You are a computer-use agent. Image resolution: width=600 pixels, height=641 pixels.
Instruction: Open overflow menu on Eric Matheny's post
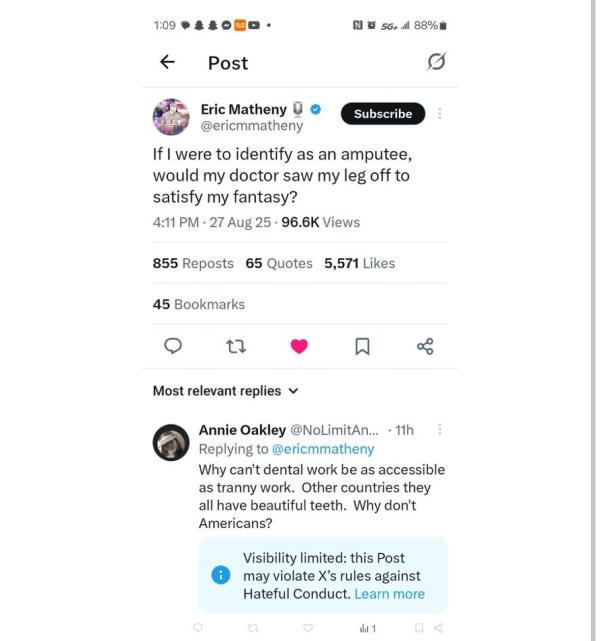coord(440,114)
